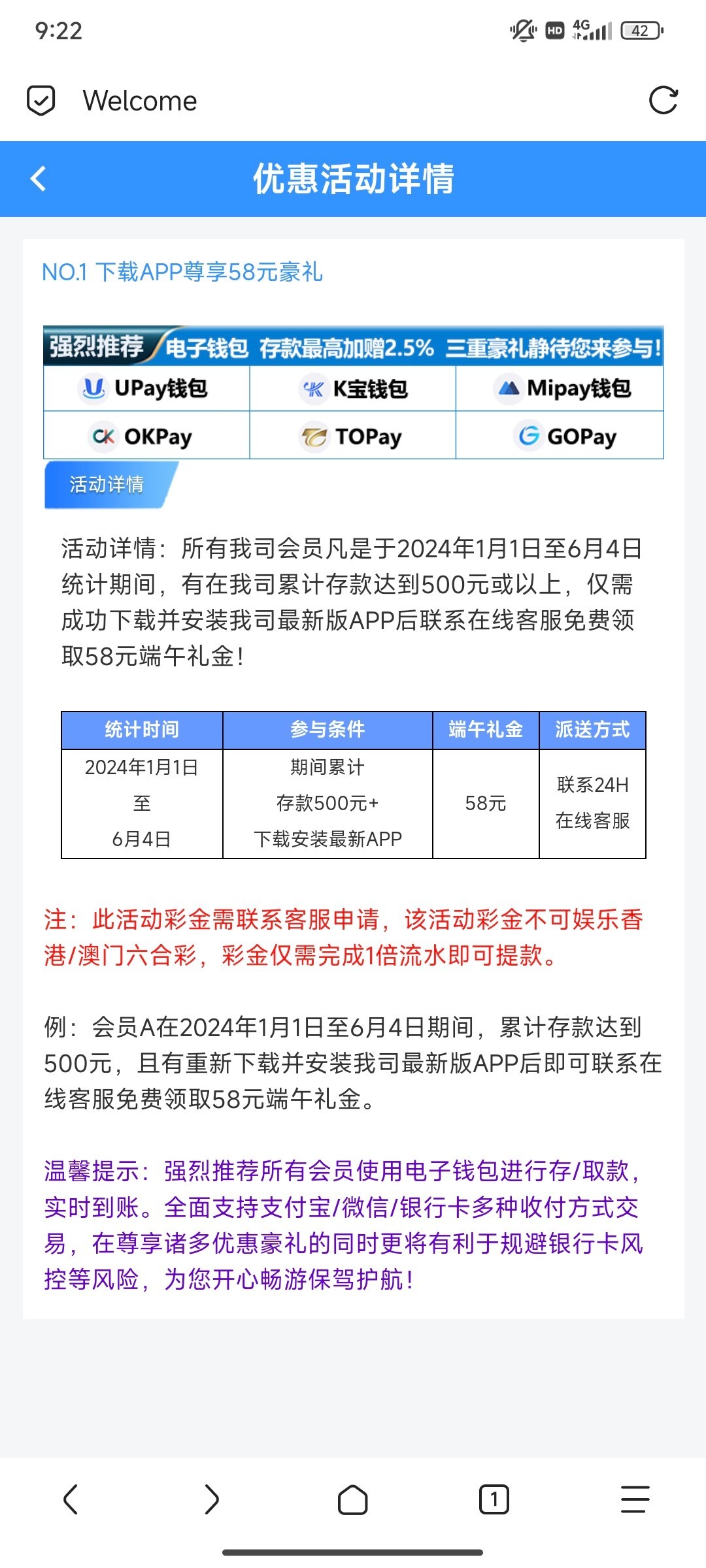Open the site security shield icon
The width and height of the screenshot is (706, 1568).
41,101
